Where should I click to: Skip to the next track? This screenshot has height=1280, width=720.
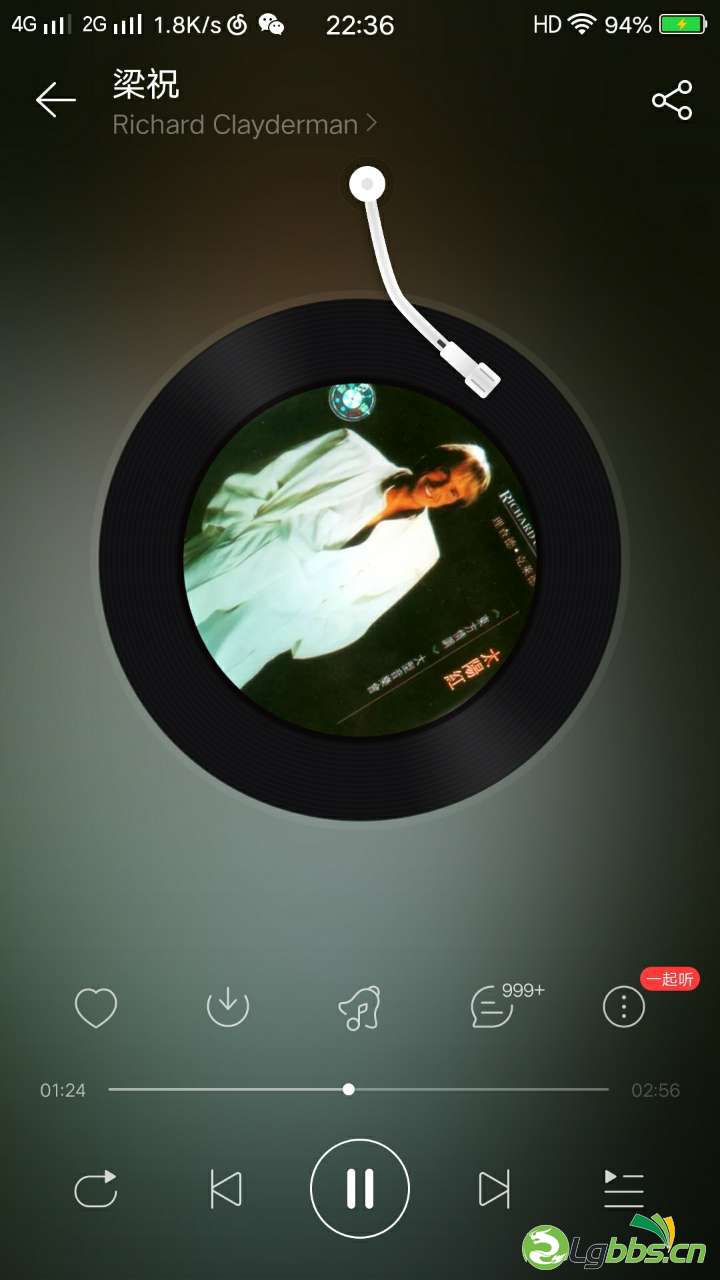pyautogui.click(x=494, y=1189)
